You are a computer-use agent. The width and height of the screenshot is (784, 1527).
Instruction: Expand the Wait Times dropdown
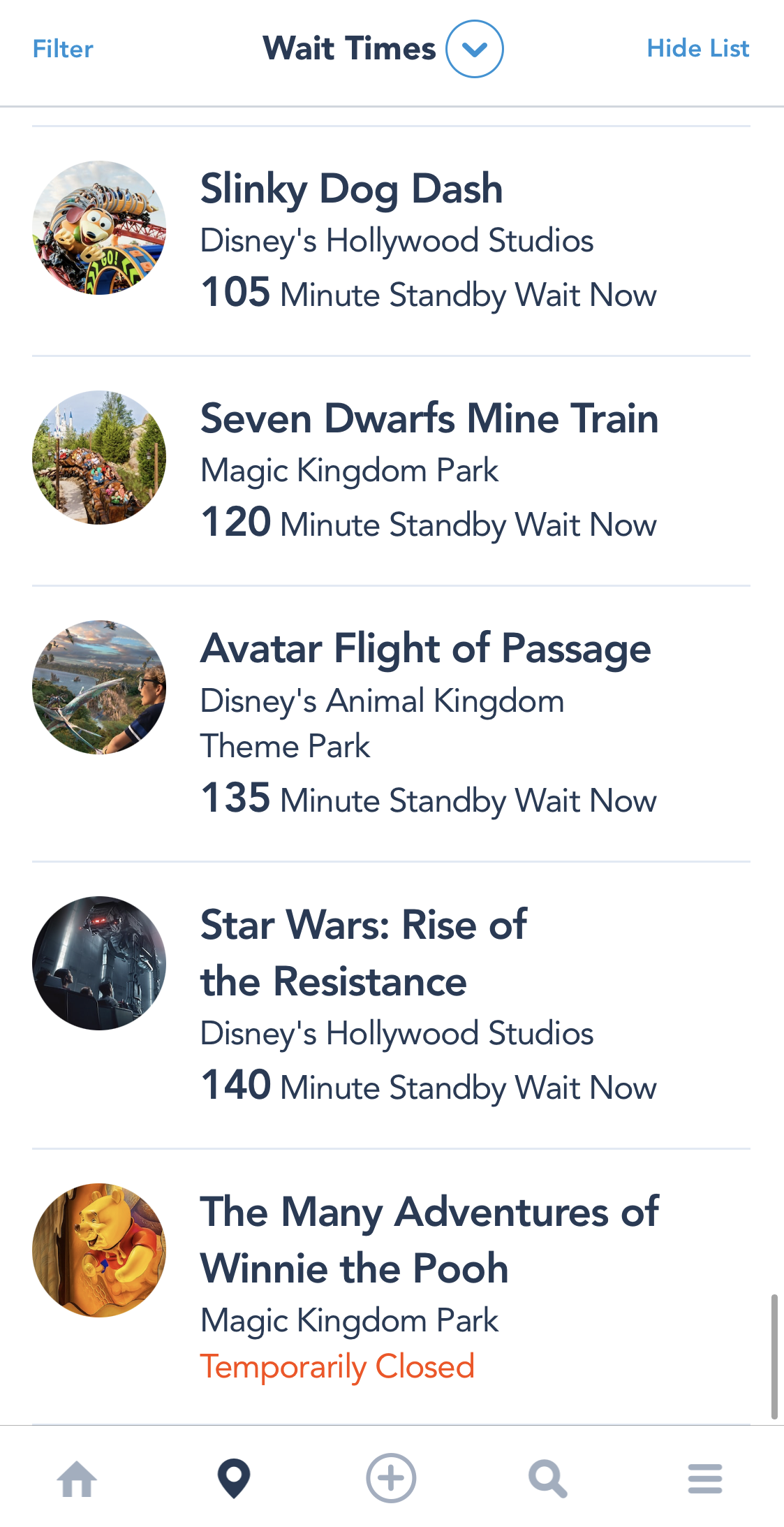pos(474,49)
